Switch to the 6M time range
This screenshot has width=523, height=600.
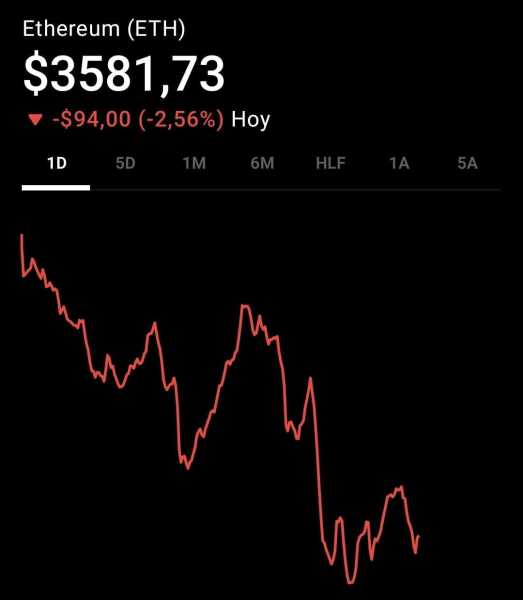tap(262, 164)
